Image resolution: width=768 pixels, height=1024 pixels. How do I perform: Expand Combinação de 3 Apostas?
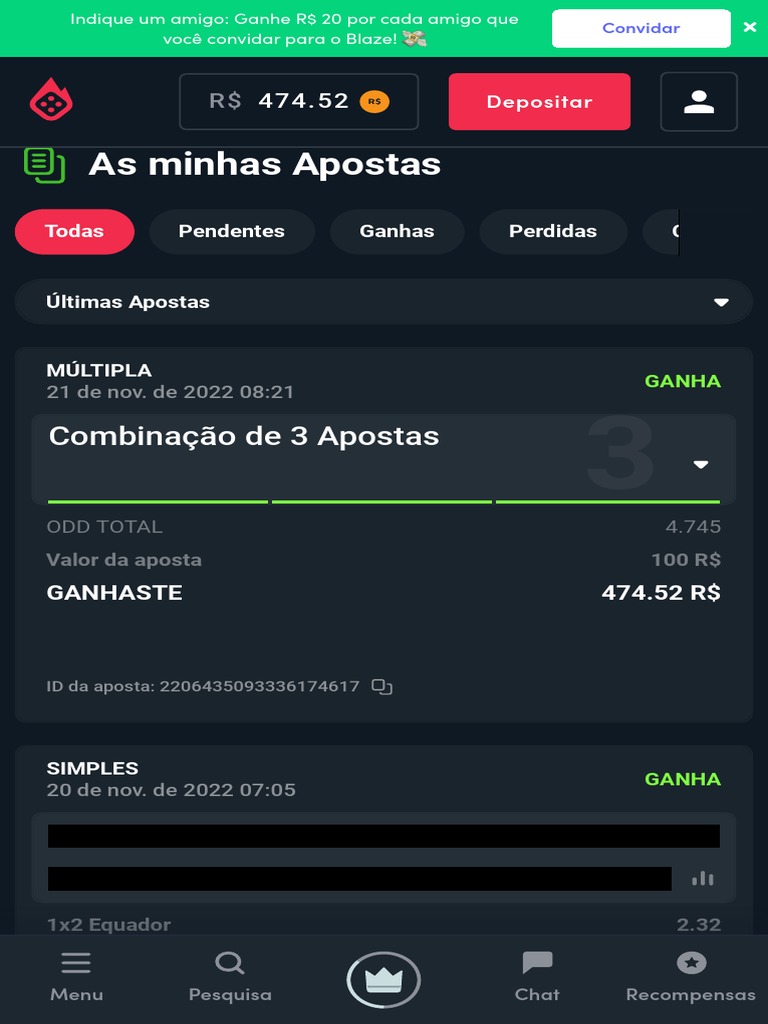(x=700, y=464)
